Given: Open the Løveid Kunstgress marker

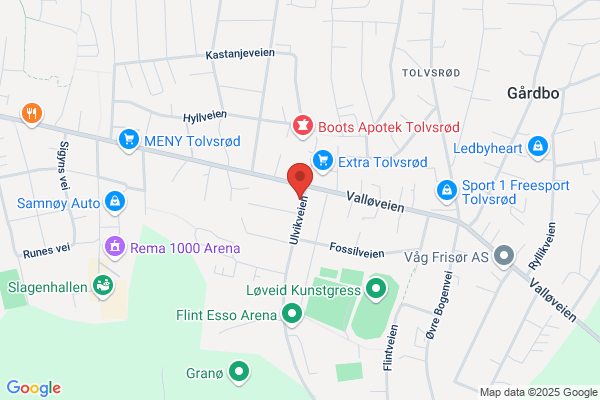Looking at the screenshot, I should coord(376,290).
